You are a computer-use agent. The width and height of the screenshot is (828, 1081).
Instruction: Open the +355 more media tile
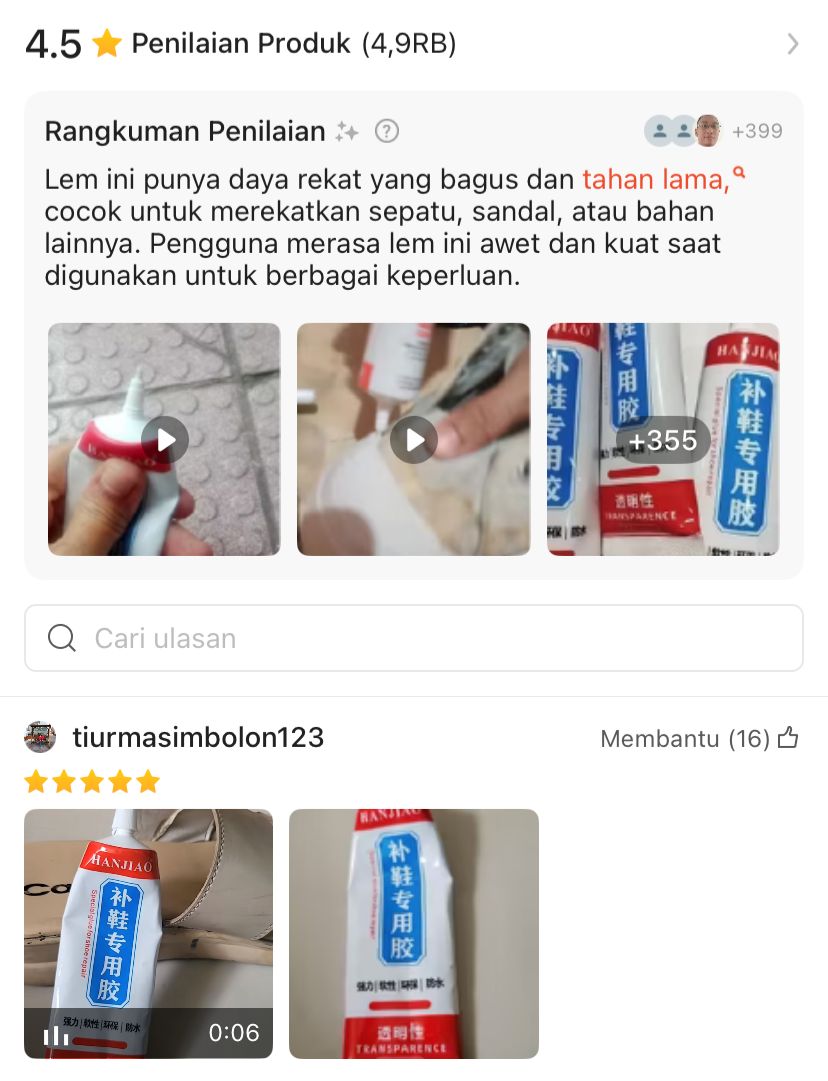tap(663, 440)
